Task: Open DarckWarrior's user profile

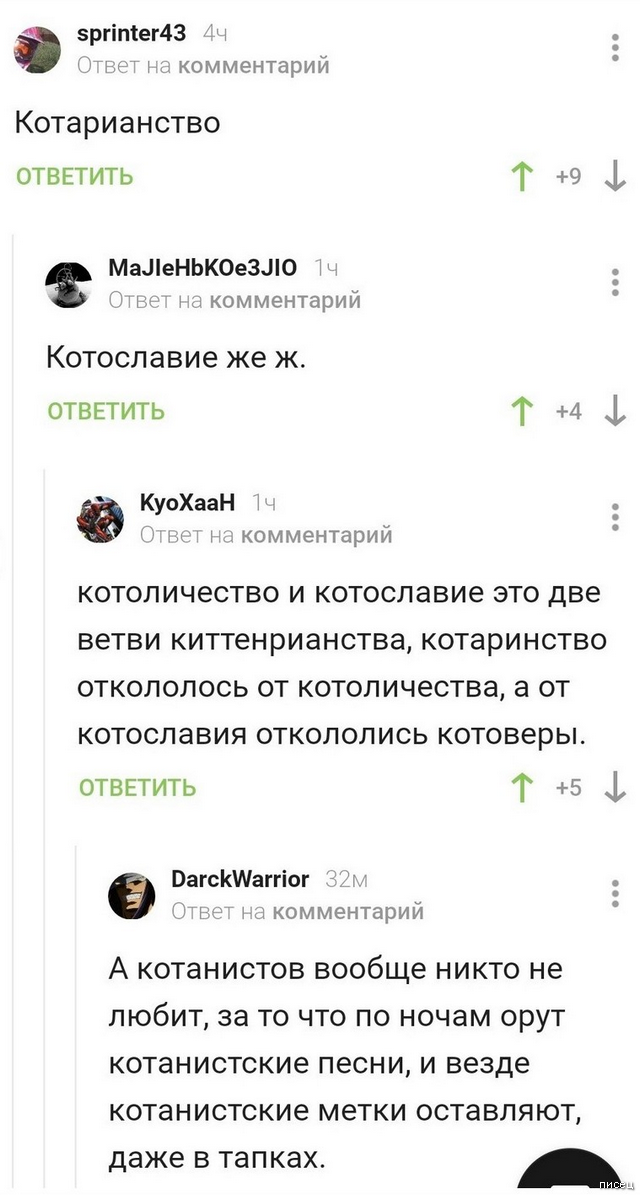Action: (240, 879)
